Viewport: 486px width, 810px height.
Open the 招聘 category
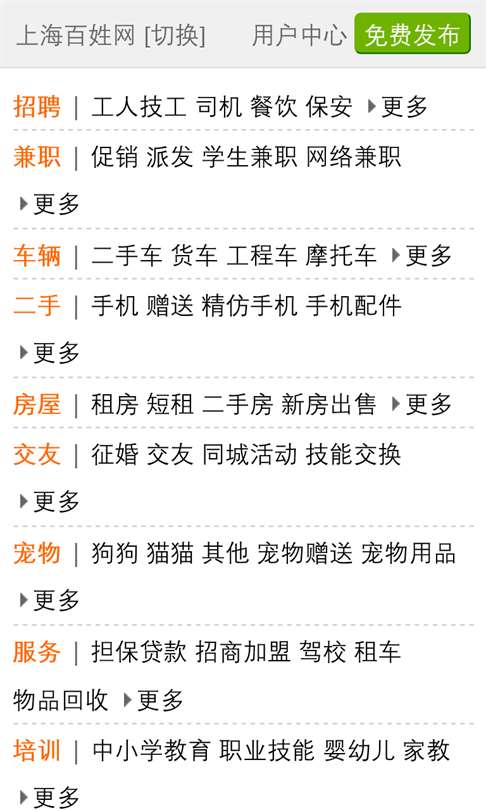pyautogui.click(x=37, y=107)
